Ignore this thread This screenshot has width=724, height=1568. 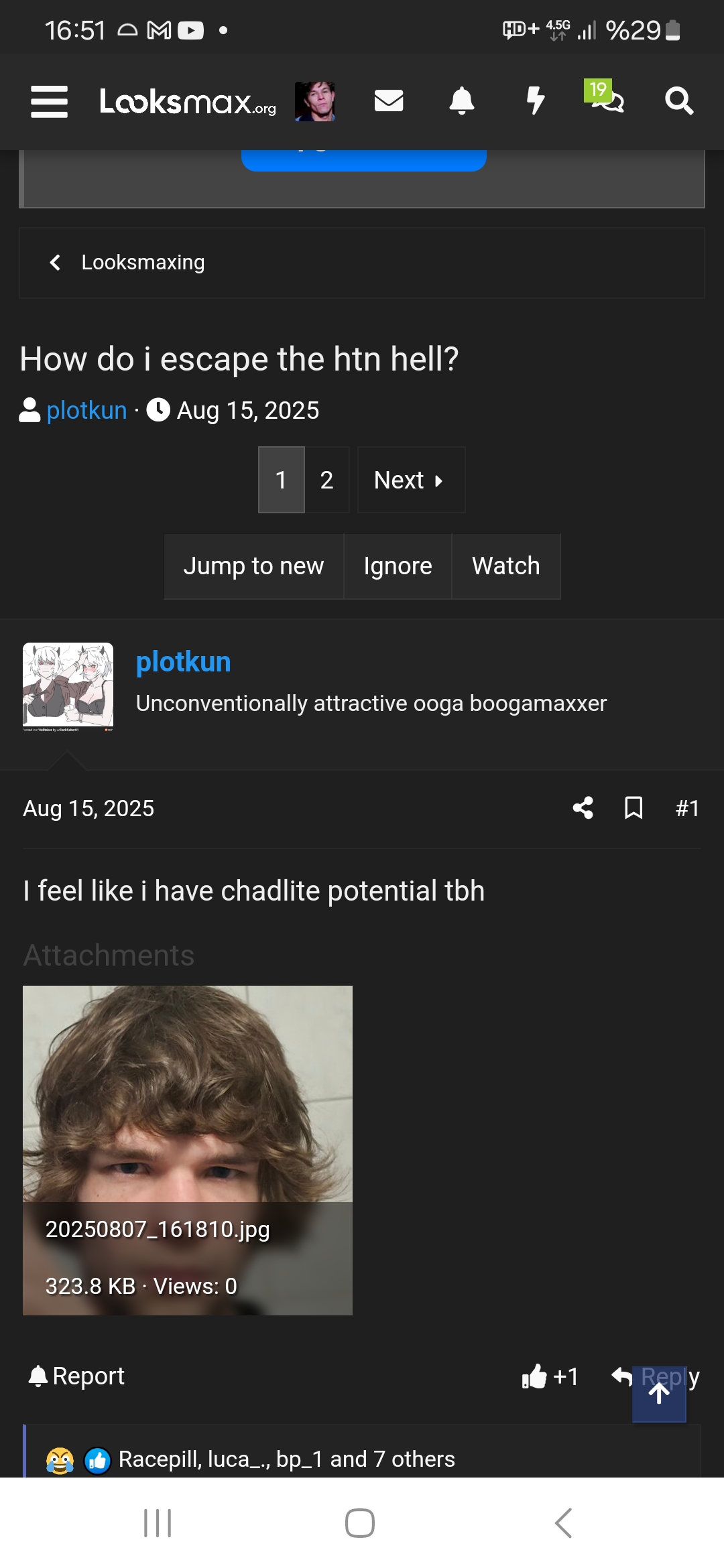[x=398, y=566]
